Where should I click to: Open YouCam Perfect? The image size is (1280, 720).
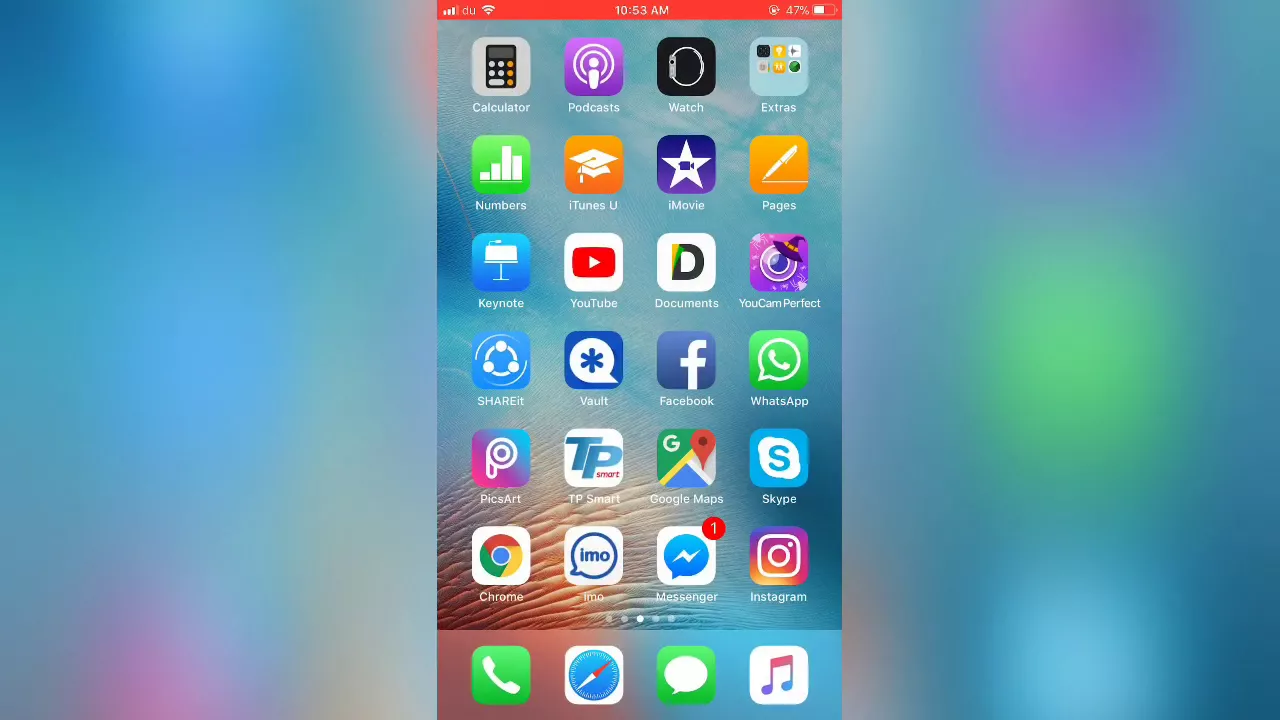779,263
